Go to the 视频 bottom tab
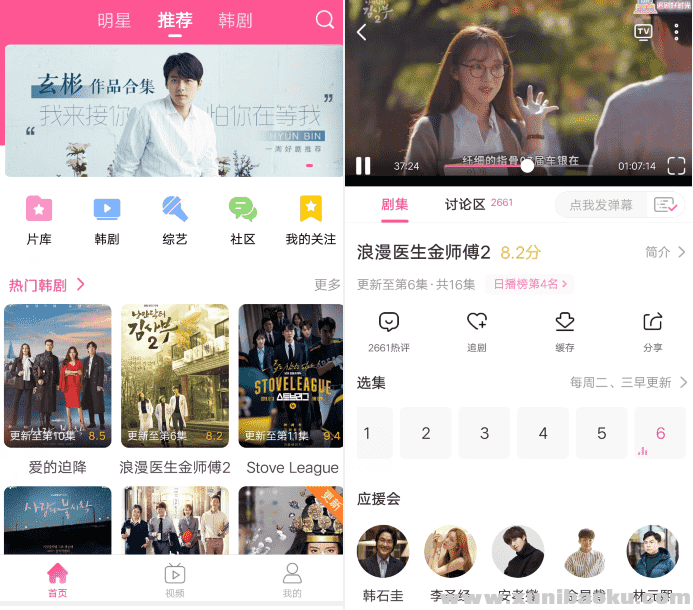This screenshot has width=693, height=610. (174, 579)
